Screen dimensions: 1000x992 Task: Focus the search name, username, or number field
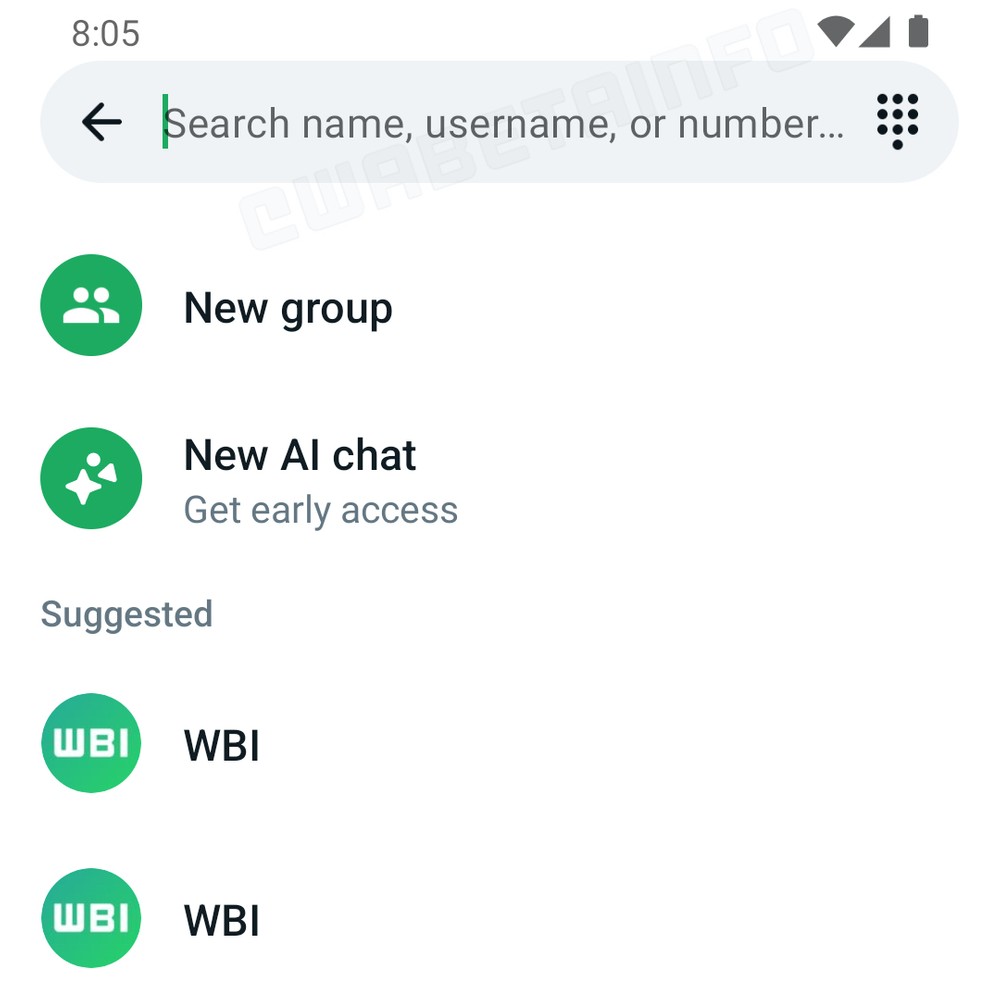(x=500, y=123)
